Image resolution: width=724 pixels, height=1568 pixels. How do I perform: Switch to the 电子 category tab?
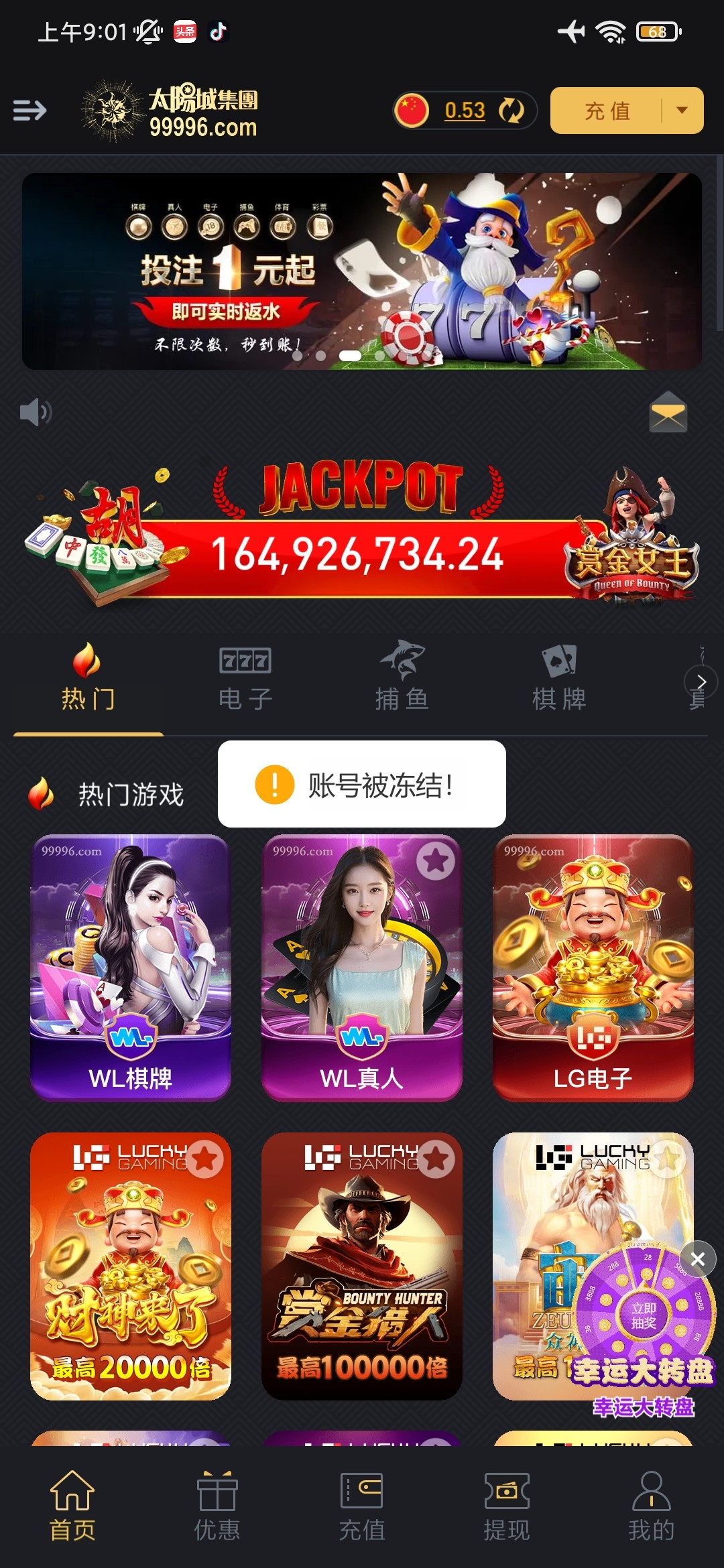click(x=245, y=678)
